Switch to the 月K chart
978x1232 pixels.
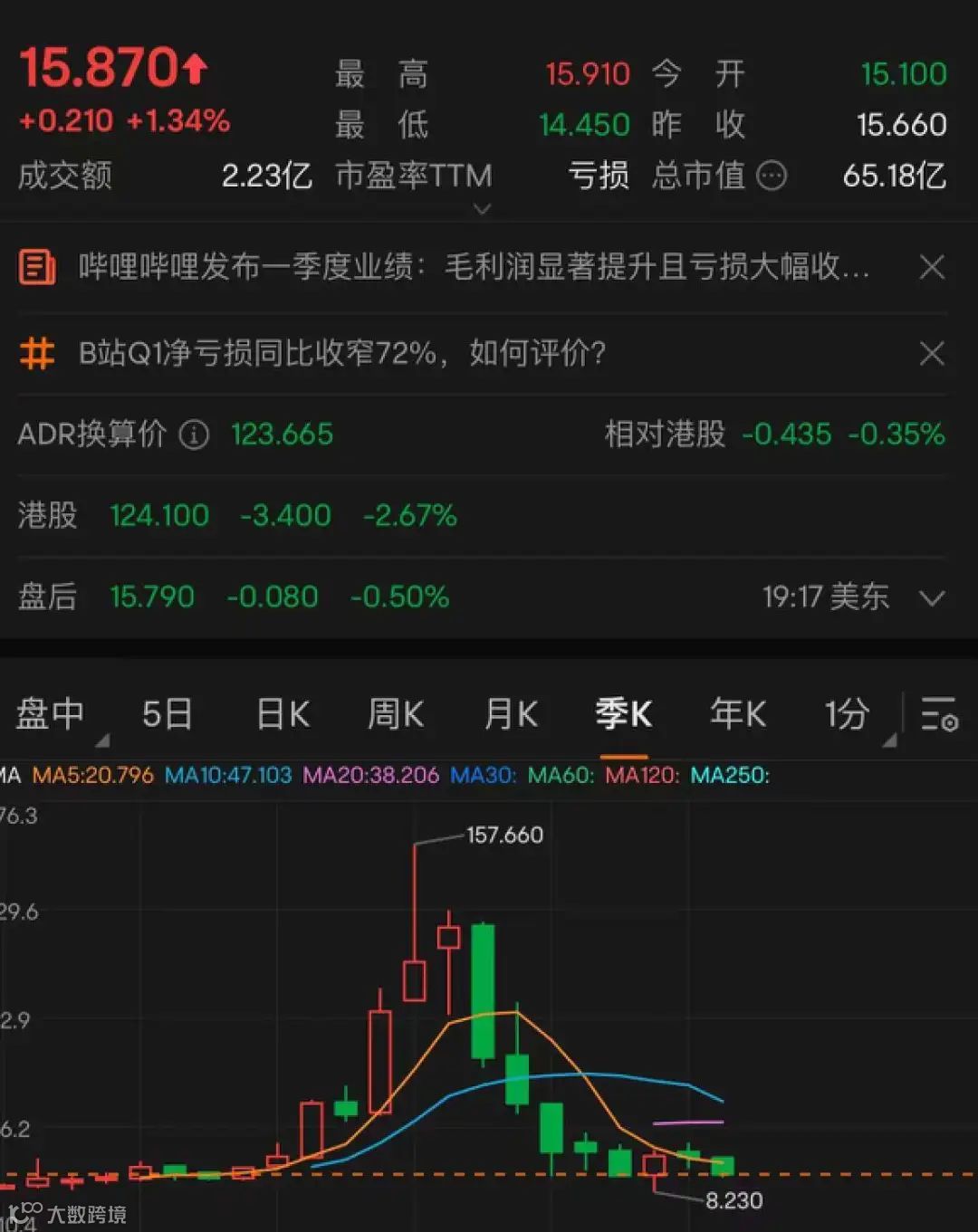coord(511,715)
